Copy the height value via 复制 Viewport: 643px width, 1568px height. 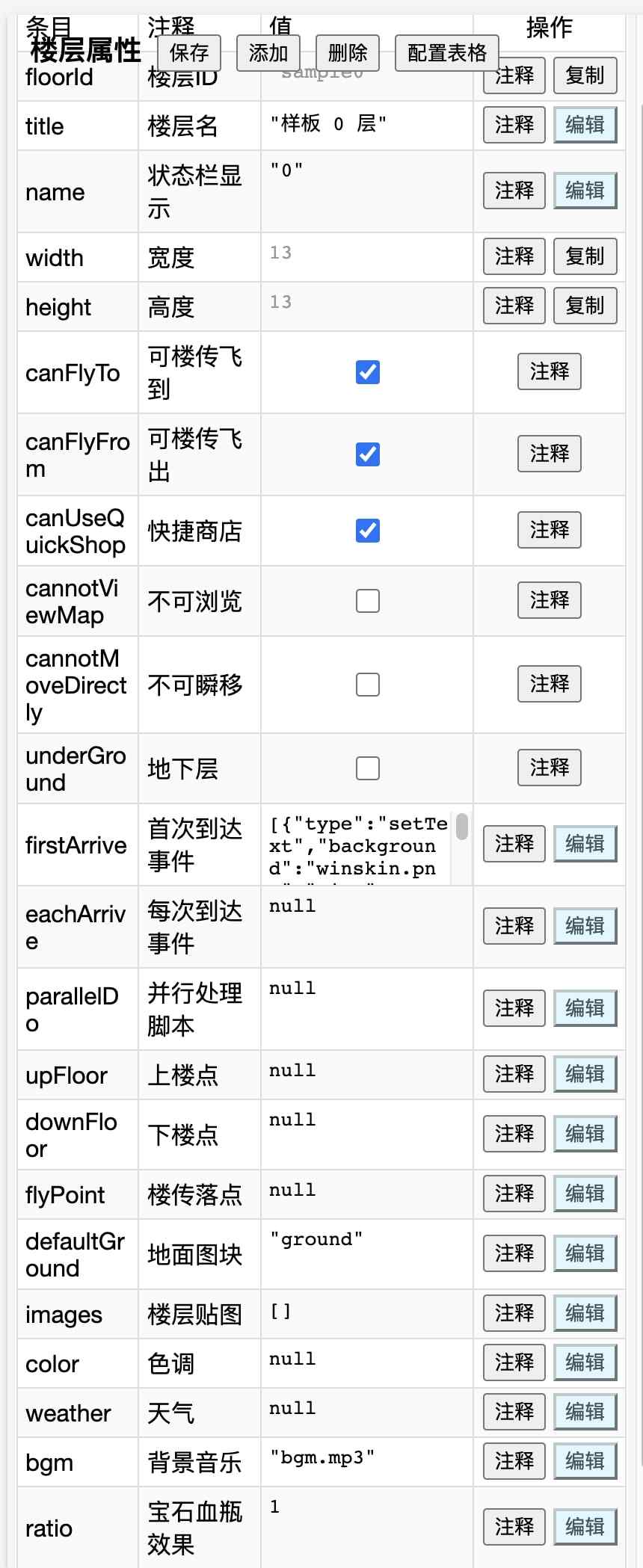(585, 306)
